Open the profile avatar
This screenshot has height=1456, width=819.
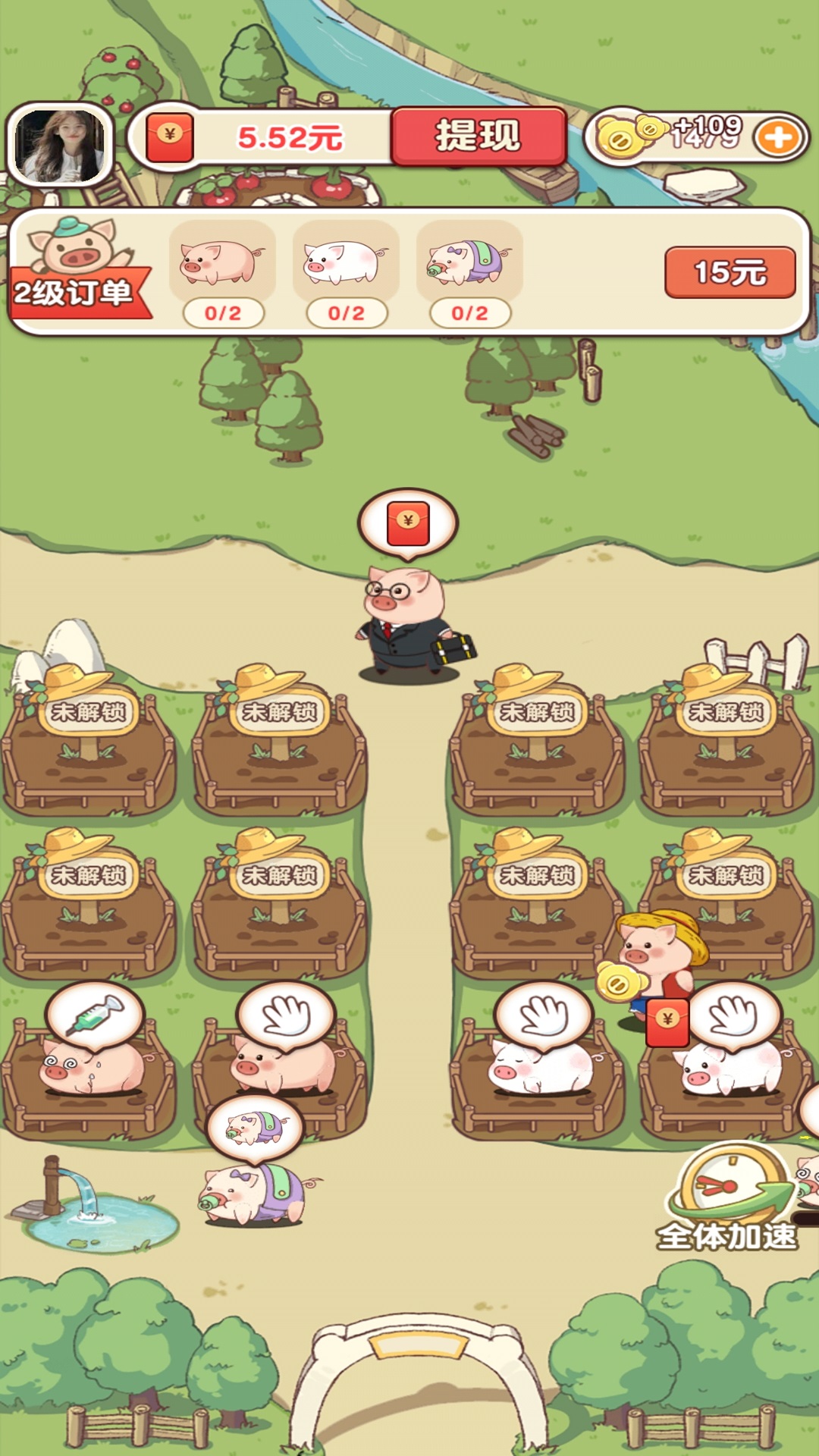pyautogui.click(x=60, y=145)
